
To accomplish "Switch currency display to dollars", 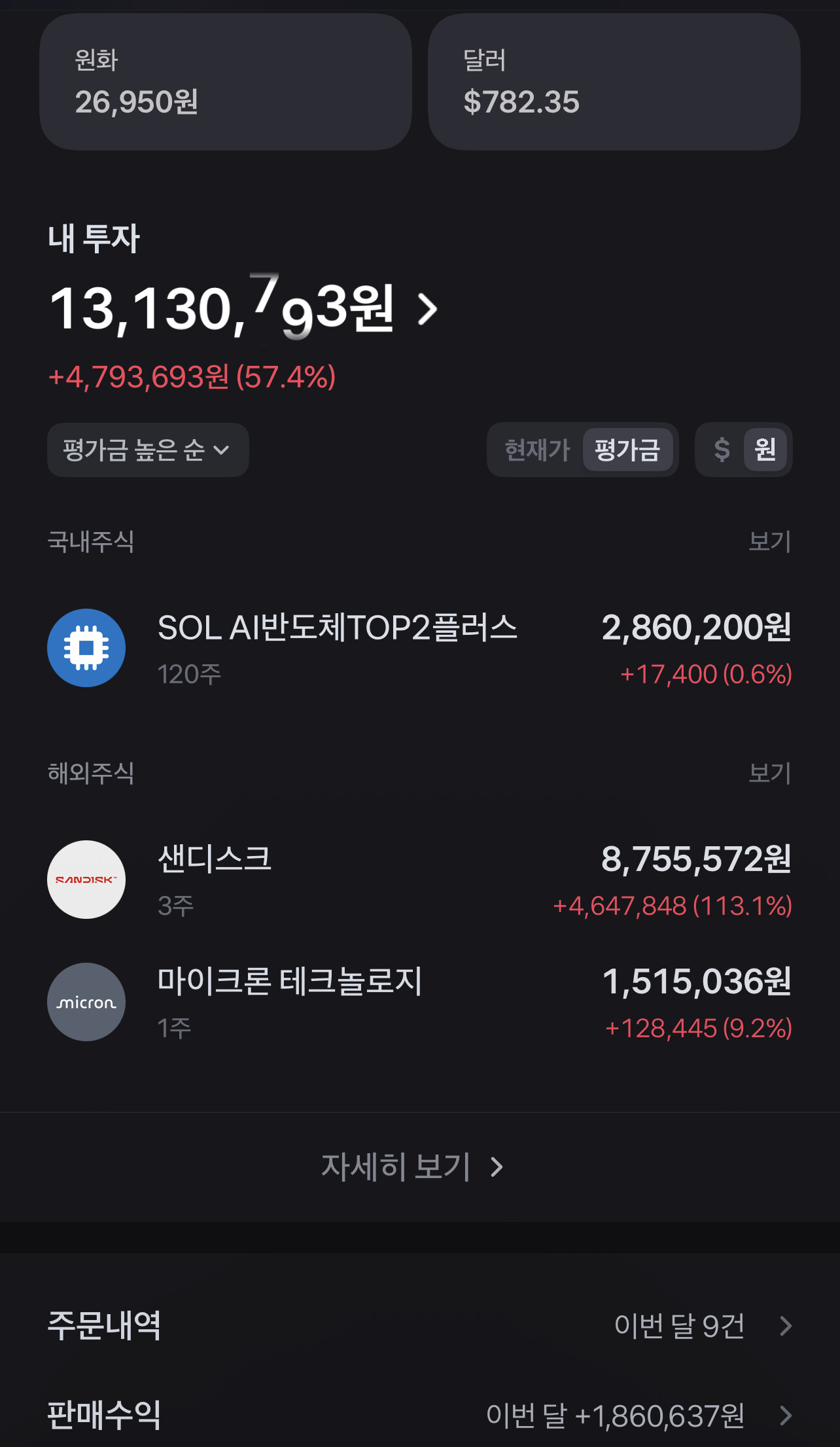I will [722, 450].
